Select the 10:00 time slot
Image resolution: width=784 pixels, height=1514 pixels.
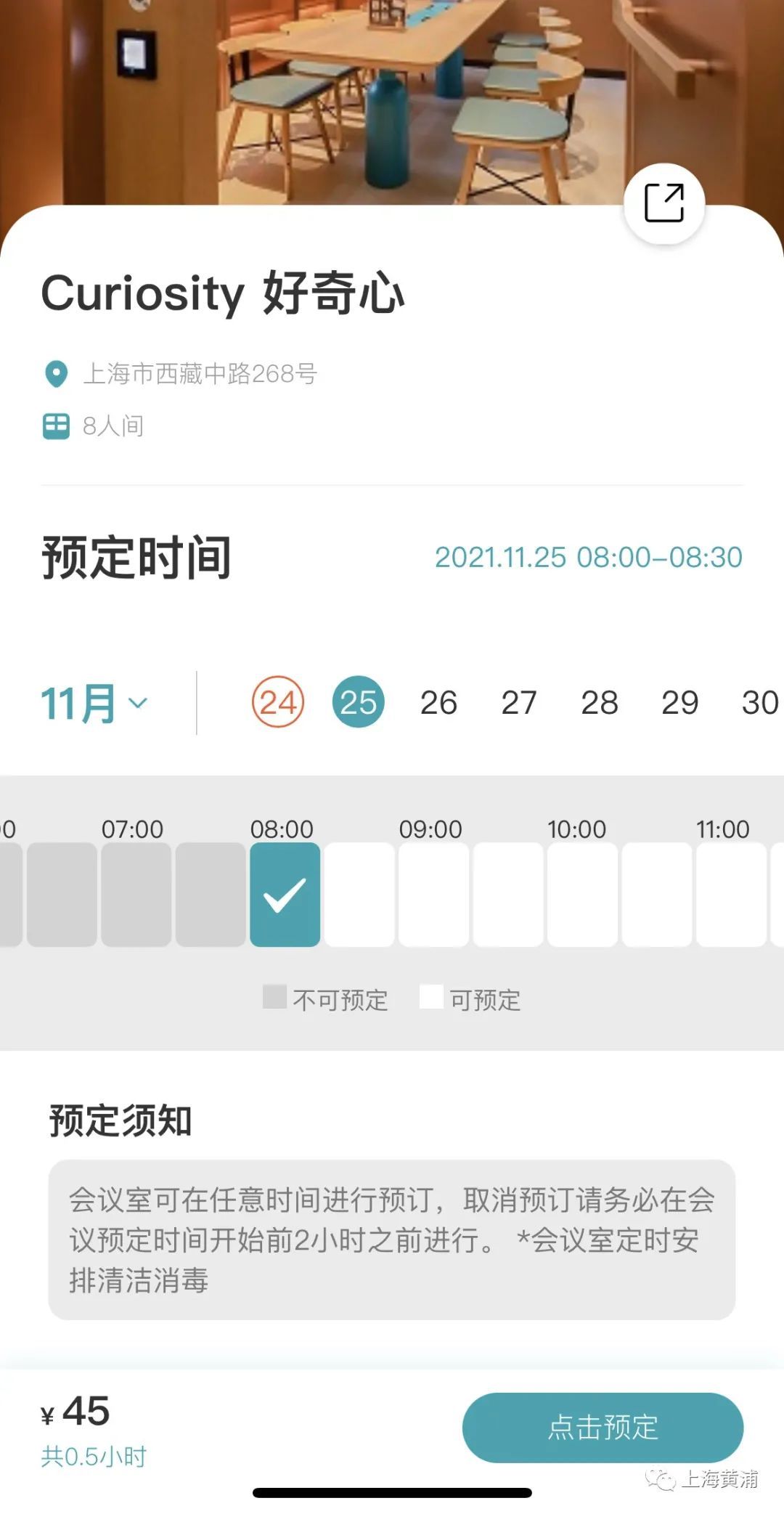tap(582, 895)
